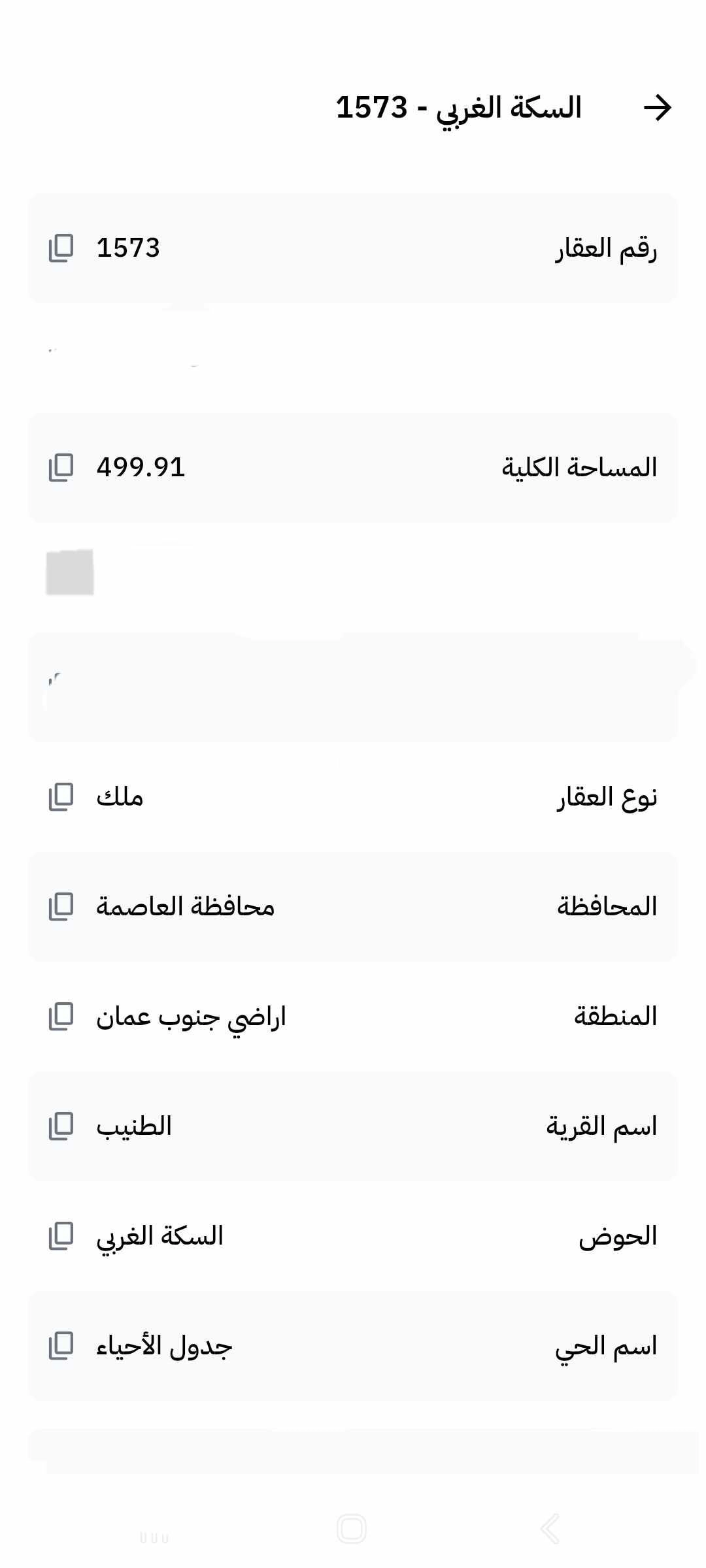Tap the المساحة الكلية field row
The height and width of the screenshot is (1568, 706).
(x=353, y=467)
